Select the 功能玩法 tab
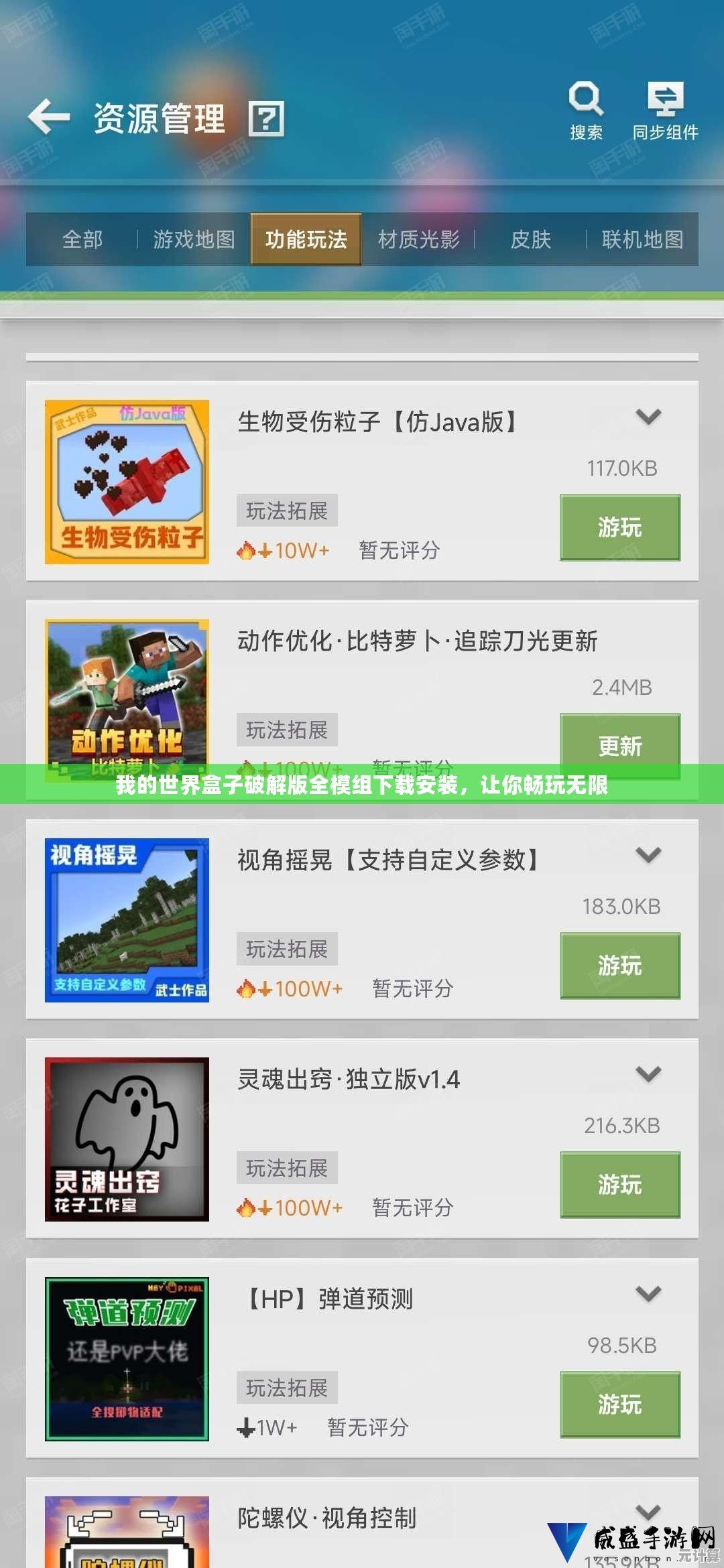Screen dimensions: 724x1568 pyautogui.click(x=306, y=239)
